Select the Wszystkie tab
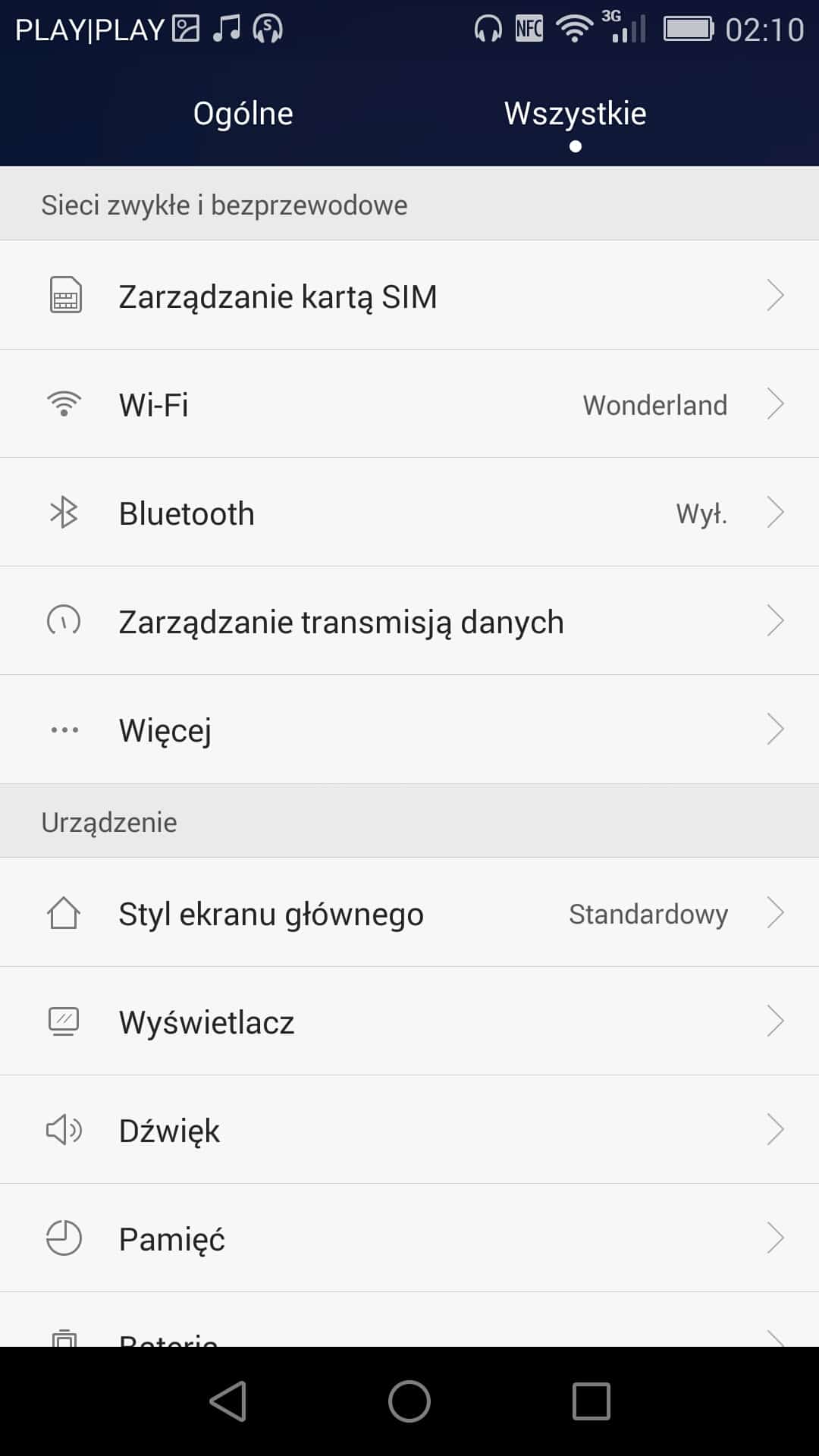The width and height of the screenshot is (819, 1456). 575,114
